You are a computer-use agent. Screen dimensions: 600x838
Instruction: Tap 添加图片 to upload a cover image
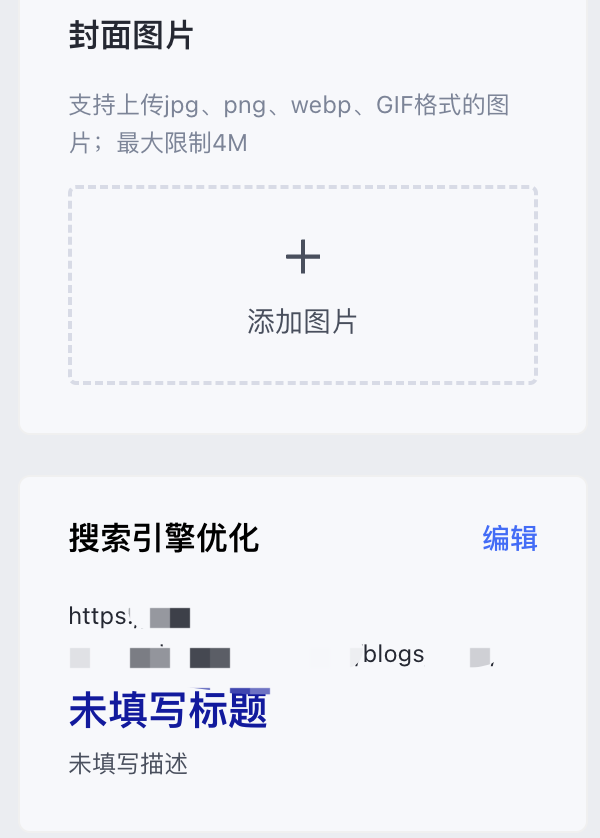(303, 285)
